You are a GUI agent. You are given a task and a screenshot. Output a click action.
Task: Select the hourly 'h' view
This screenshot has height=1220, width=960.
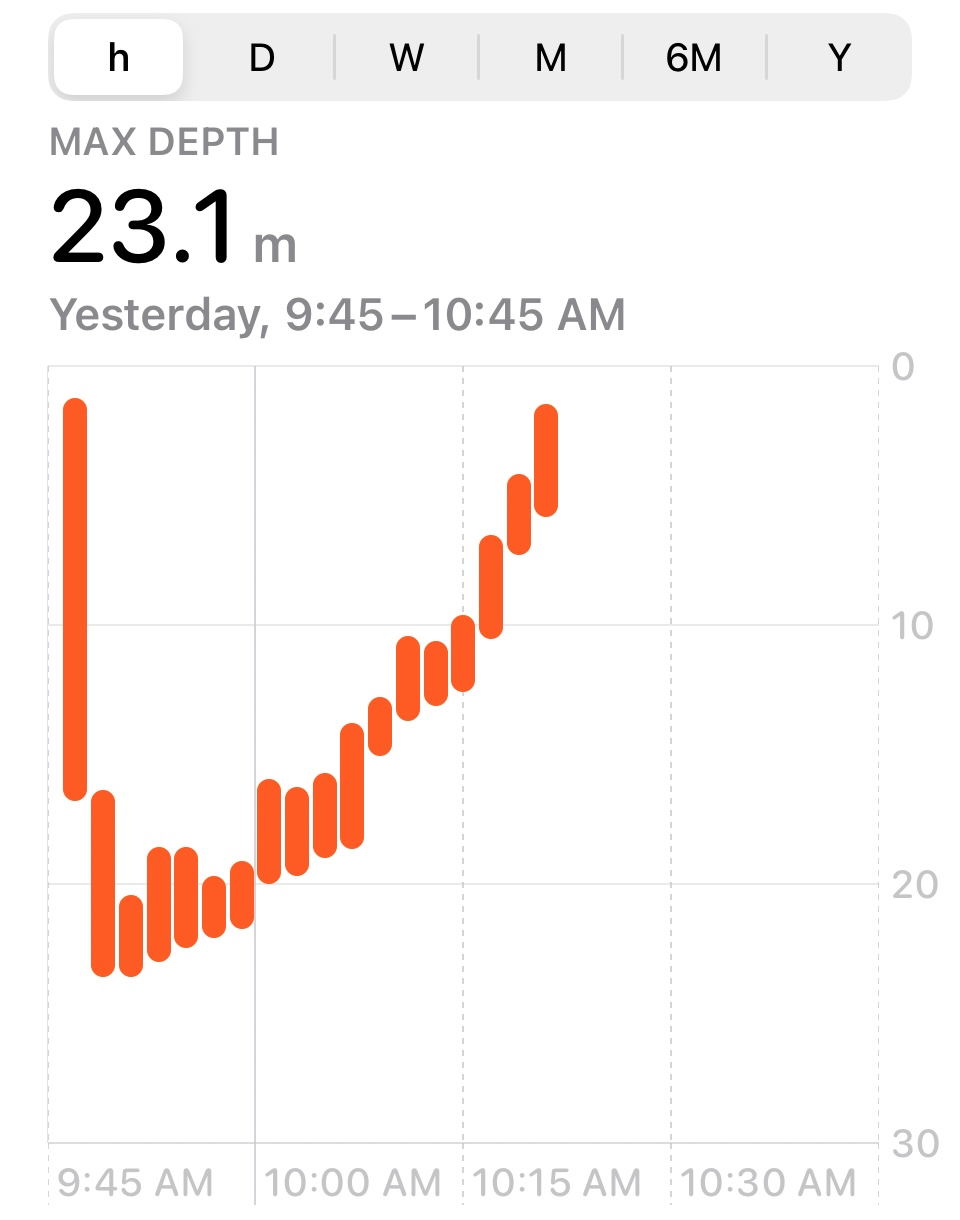coord(118,58)
